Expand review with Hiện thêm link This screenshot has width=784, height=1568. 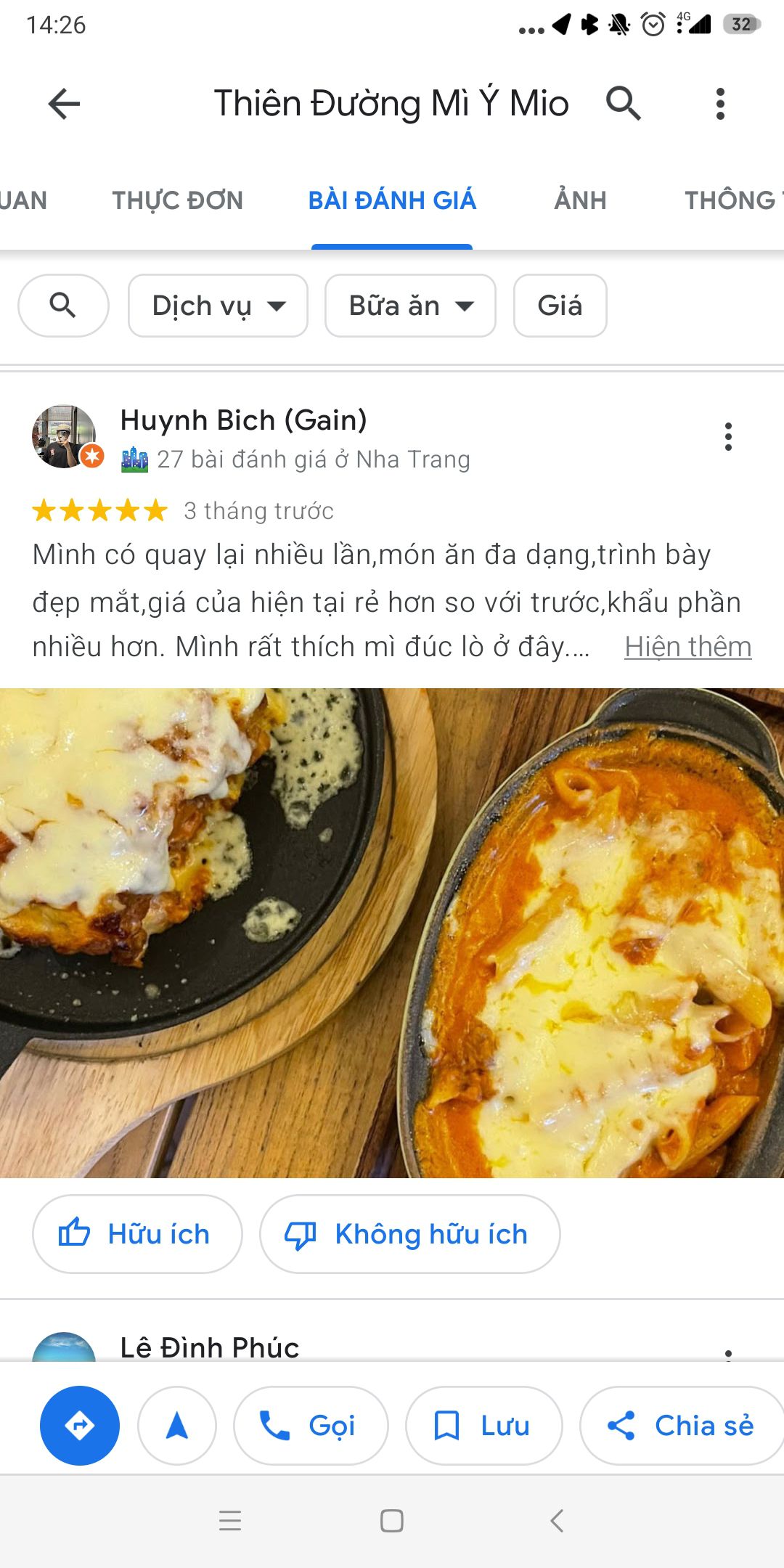tap(687, 646)
